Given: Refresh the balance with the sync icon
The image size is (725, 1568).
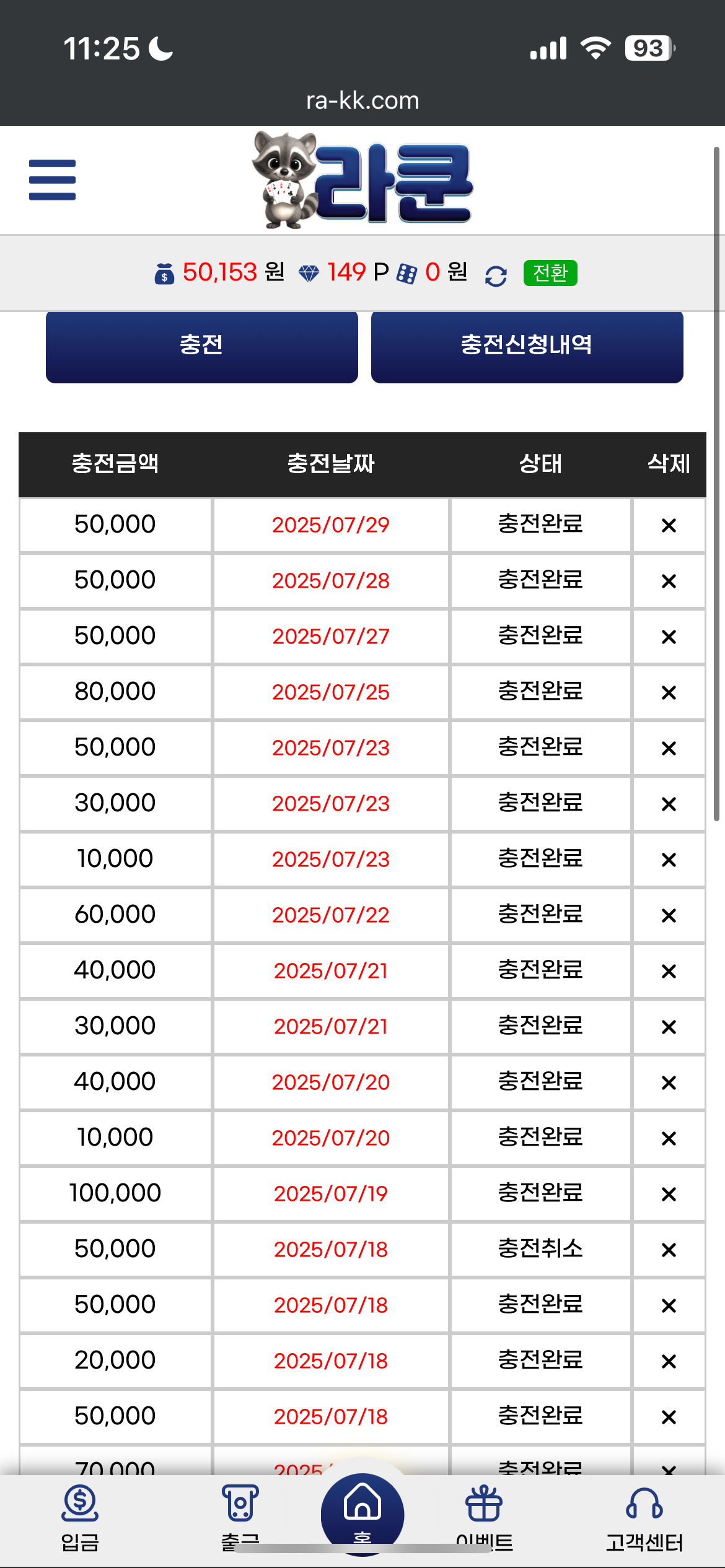Looking at the screenshot, I should click(496, 275).
